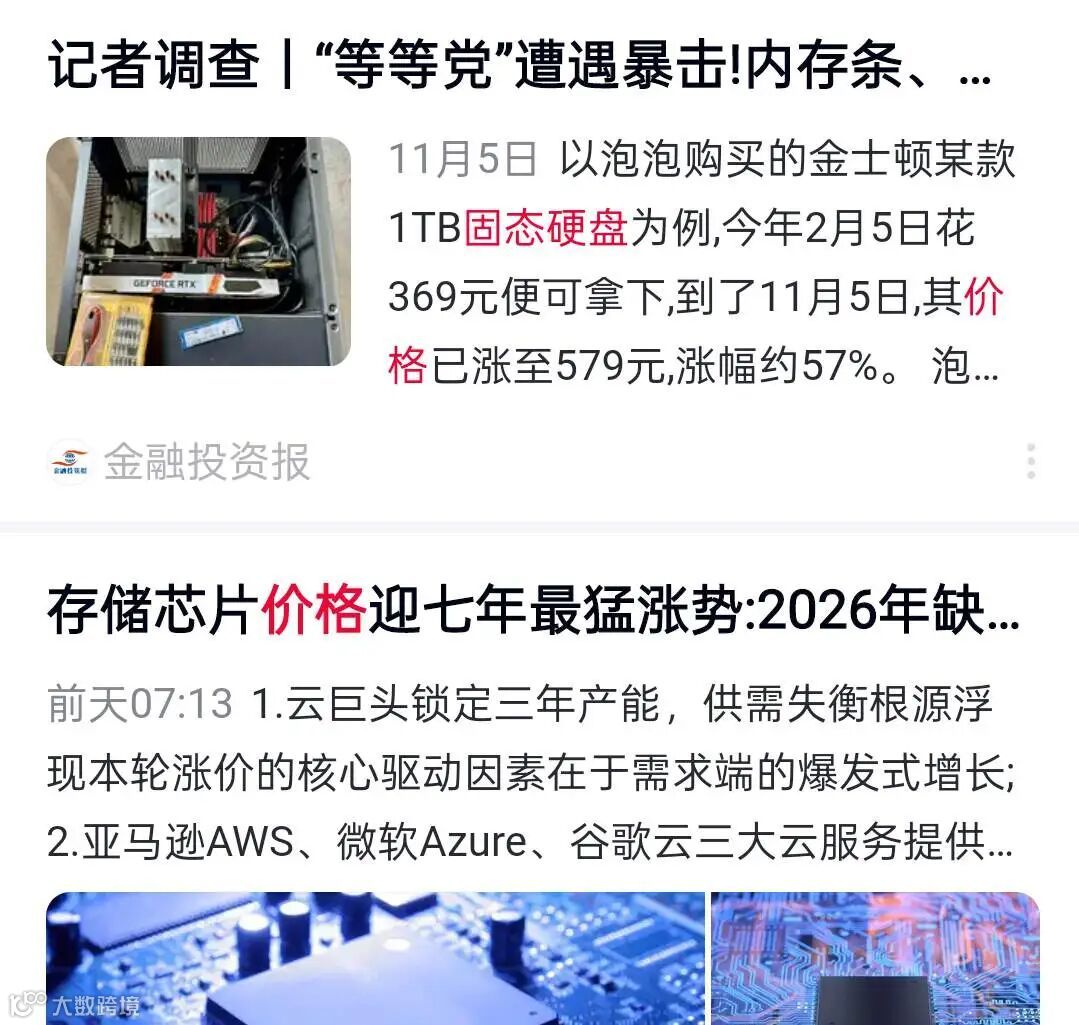
Task: View the blue circuit board image
Action: point(375,957)
